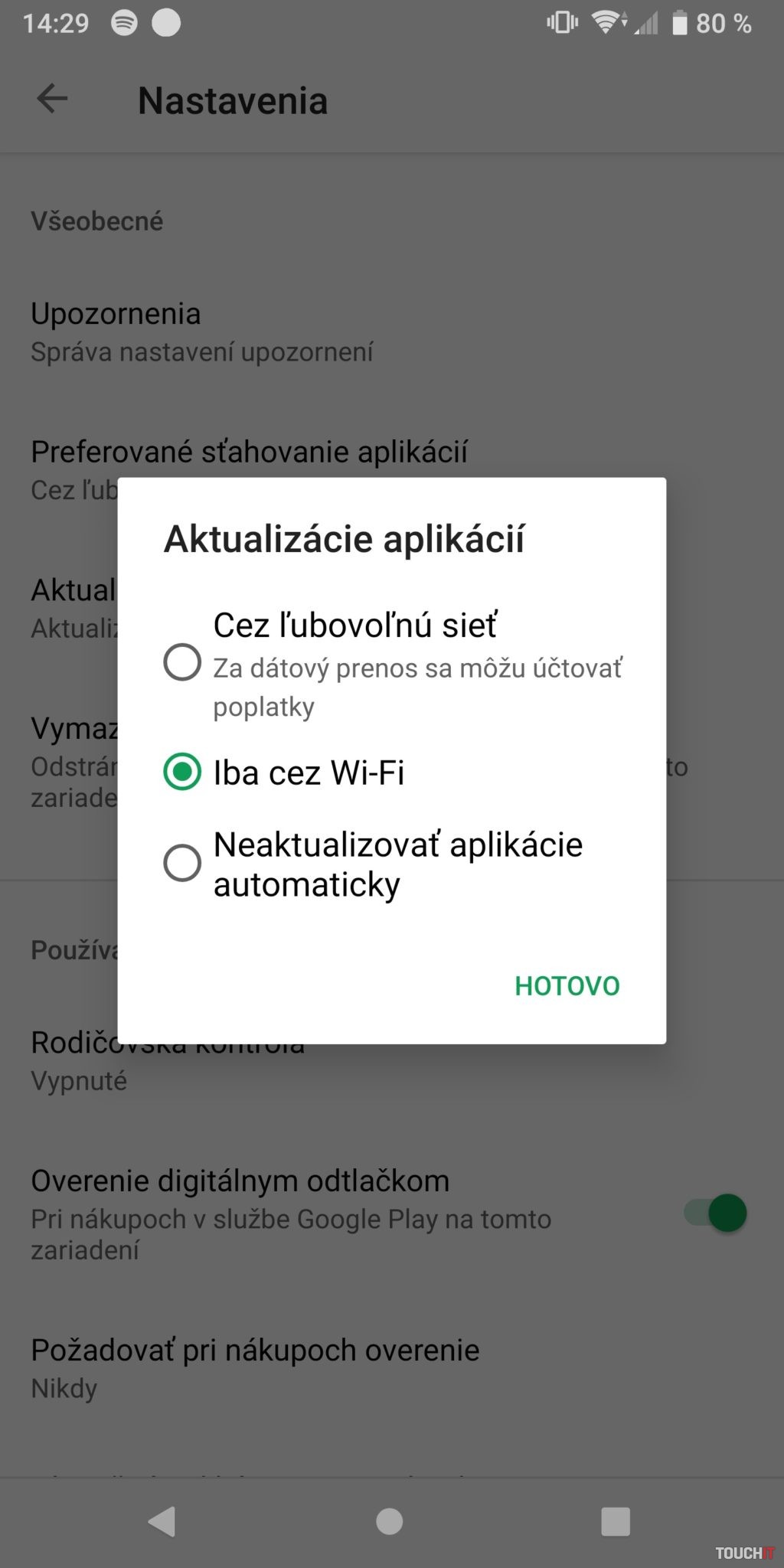
Task: Select the 'Cez ľubovoľnú sieť' option
Action: (x=182, y=662)
